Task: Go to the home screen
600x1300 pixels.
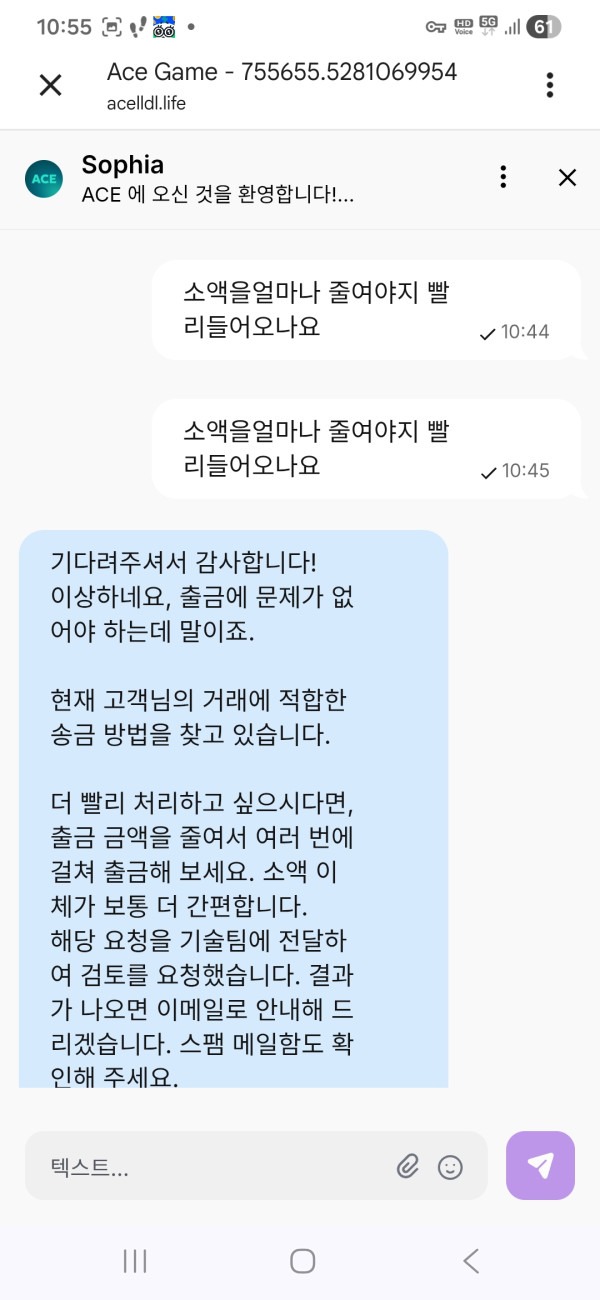Action: click(x=303, y=1261)
